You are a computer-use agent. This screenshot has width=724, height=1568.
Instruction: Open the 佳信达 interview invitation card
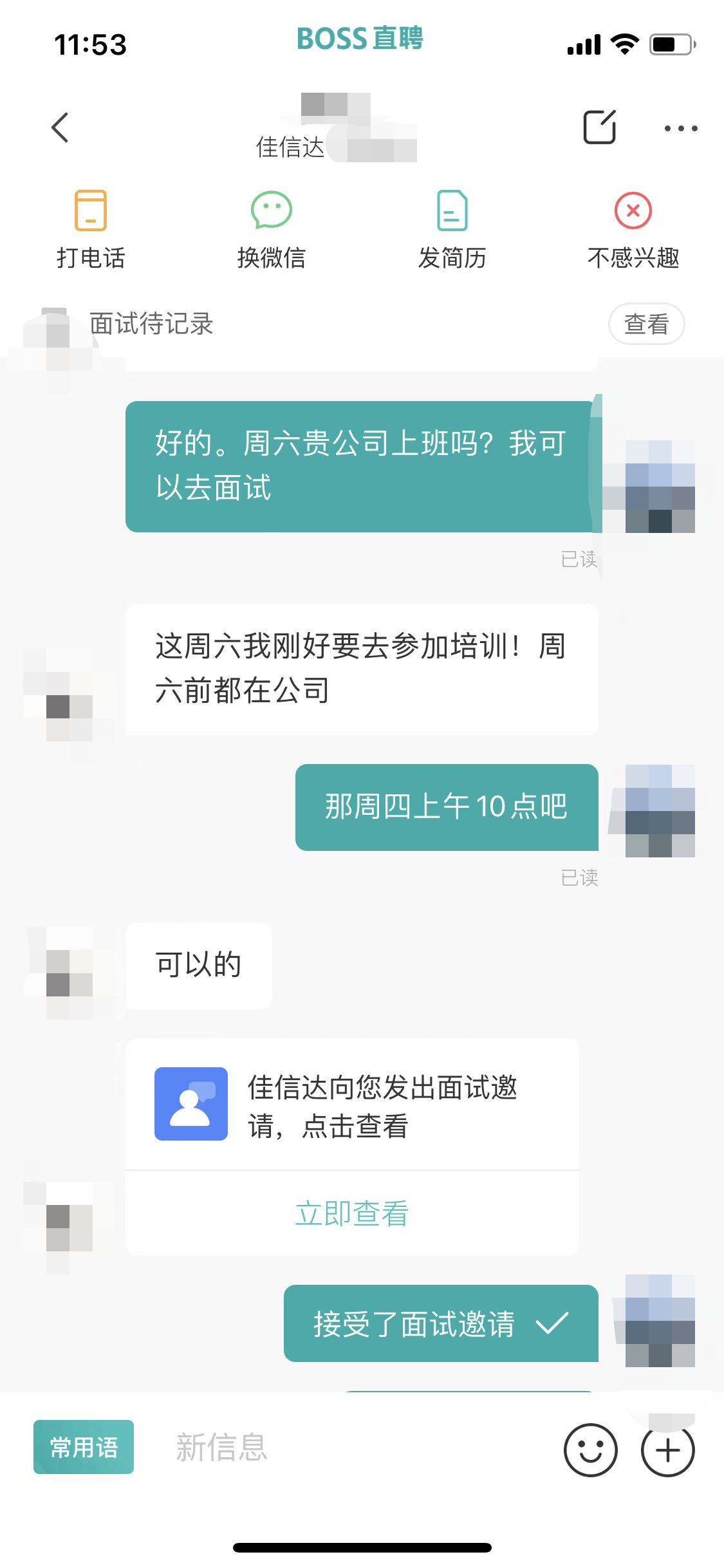click(x=352, y=1105)
